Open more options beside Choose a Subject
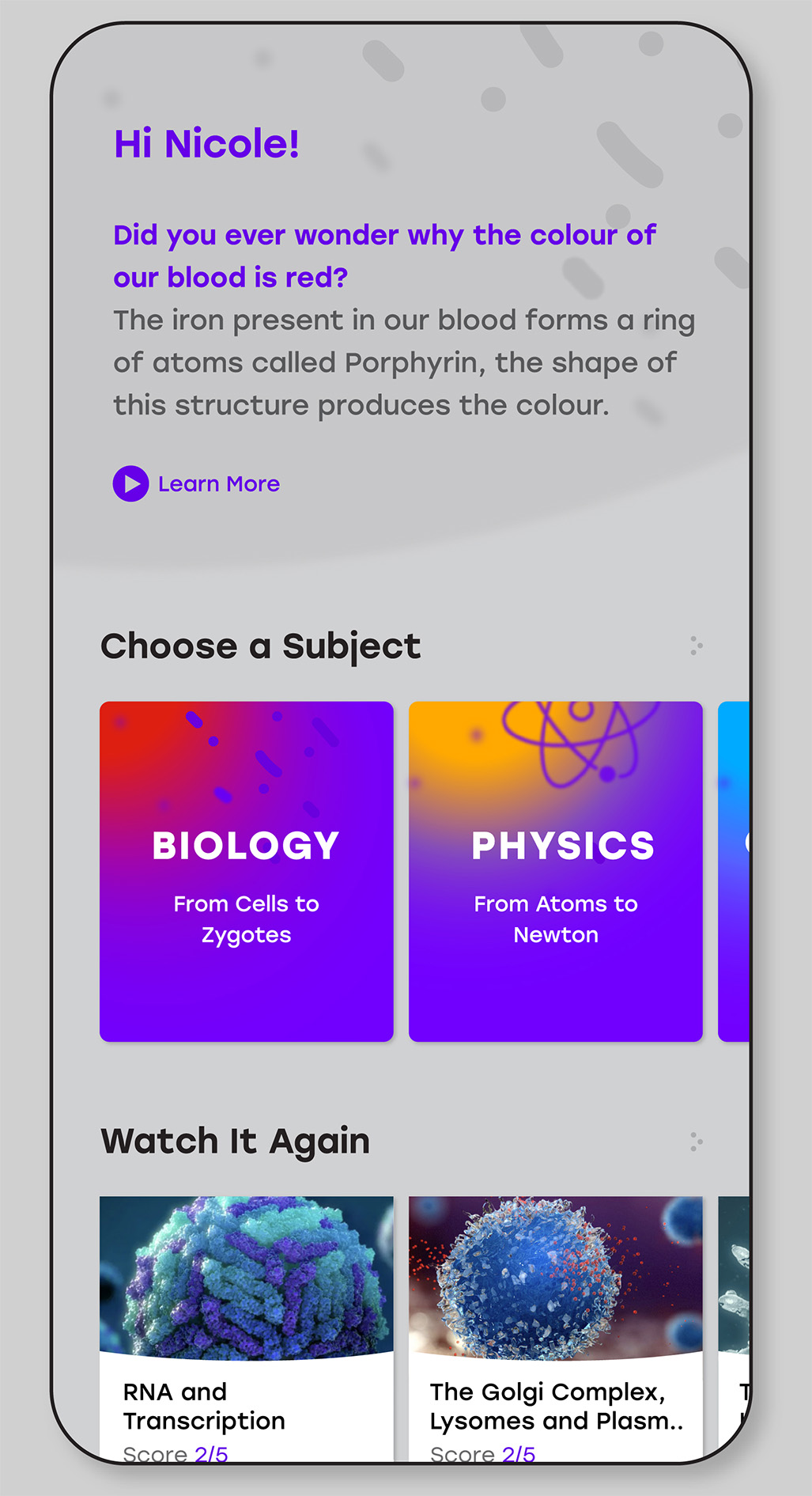 (x=696, y=646)
